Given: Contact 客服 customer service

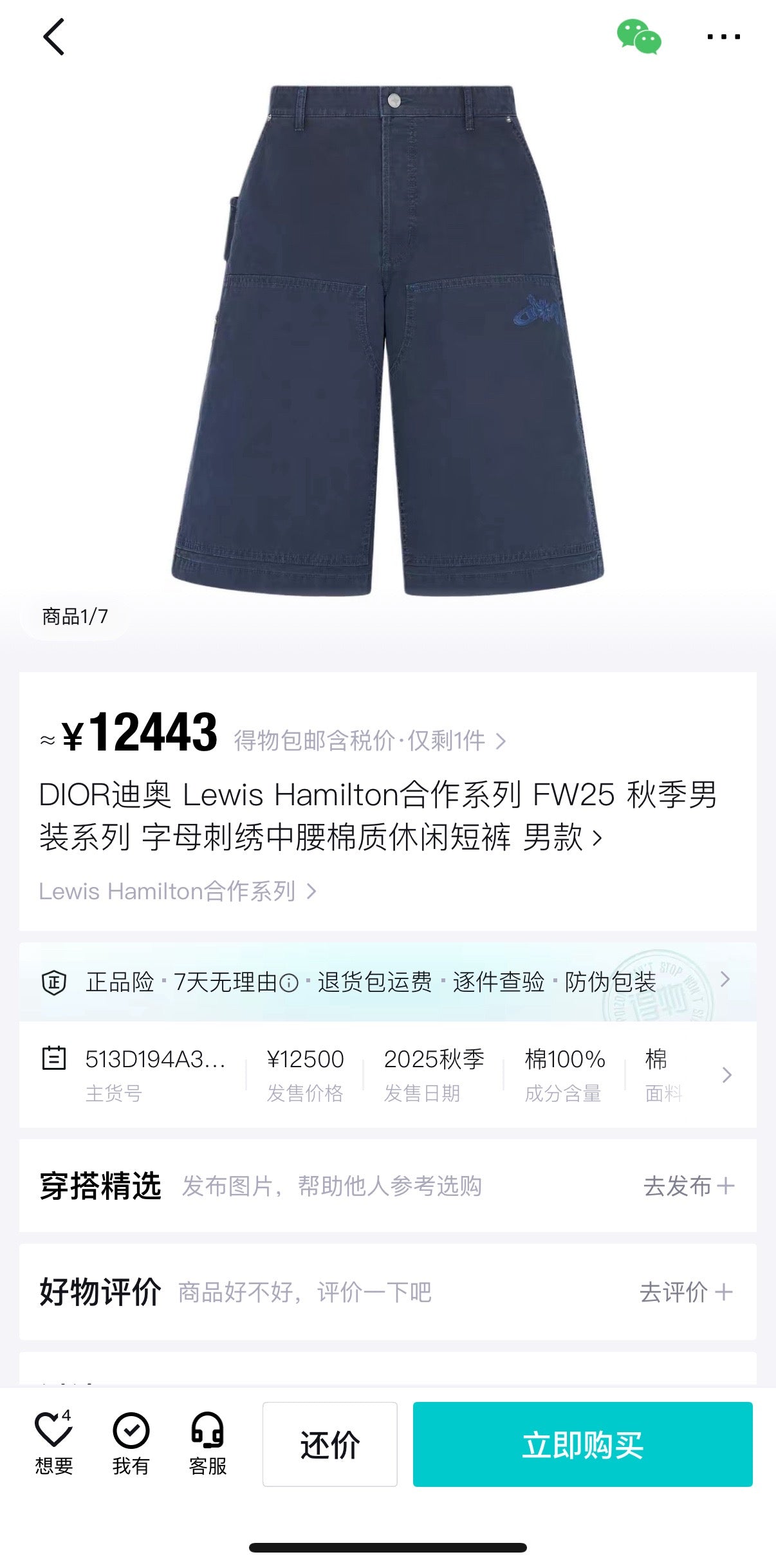Looking at the screenshot, I should (x=207, y=1444).
